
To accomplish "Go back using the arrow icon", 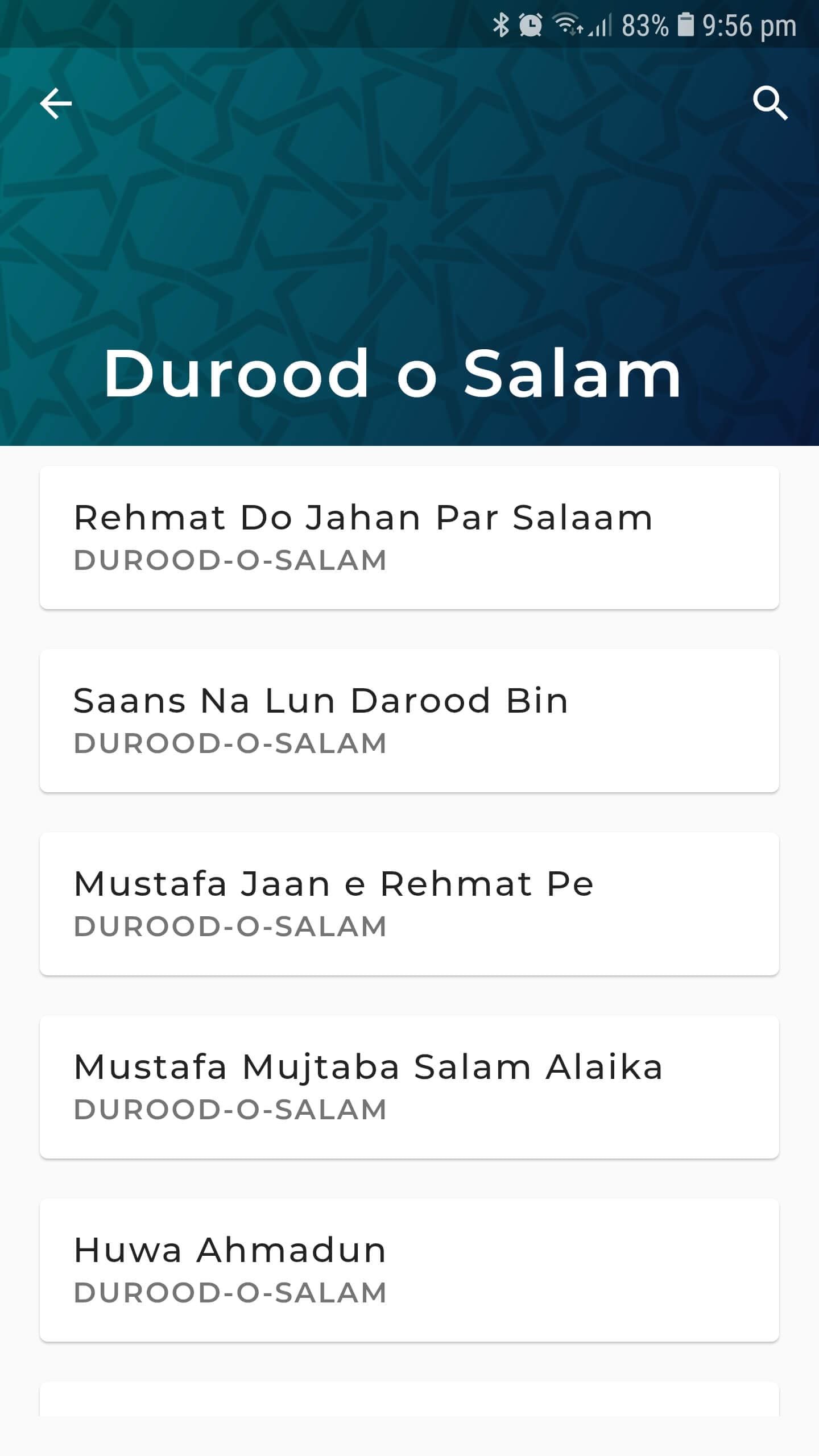I will [x=56, y=104].
